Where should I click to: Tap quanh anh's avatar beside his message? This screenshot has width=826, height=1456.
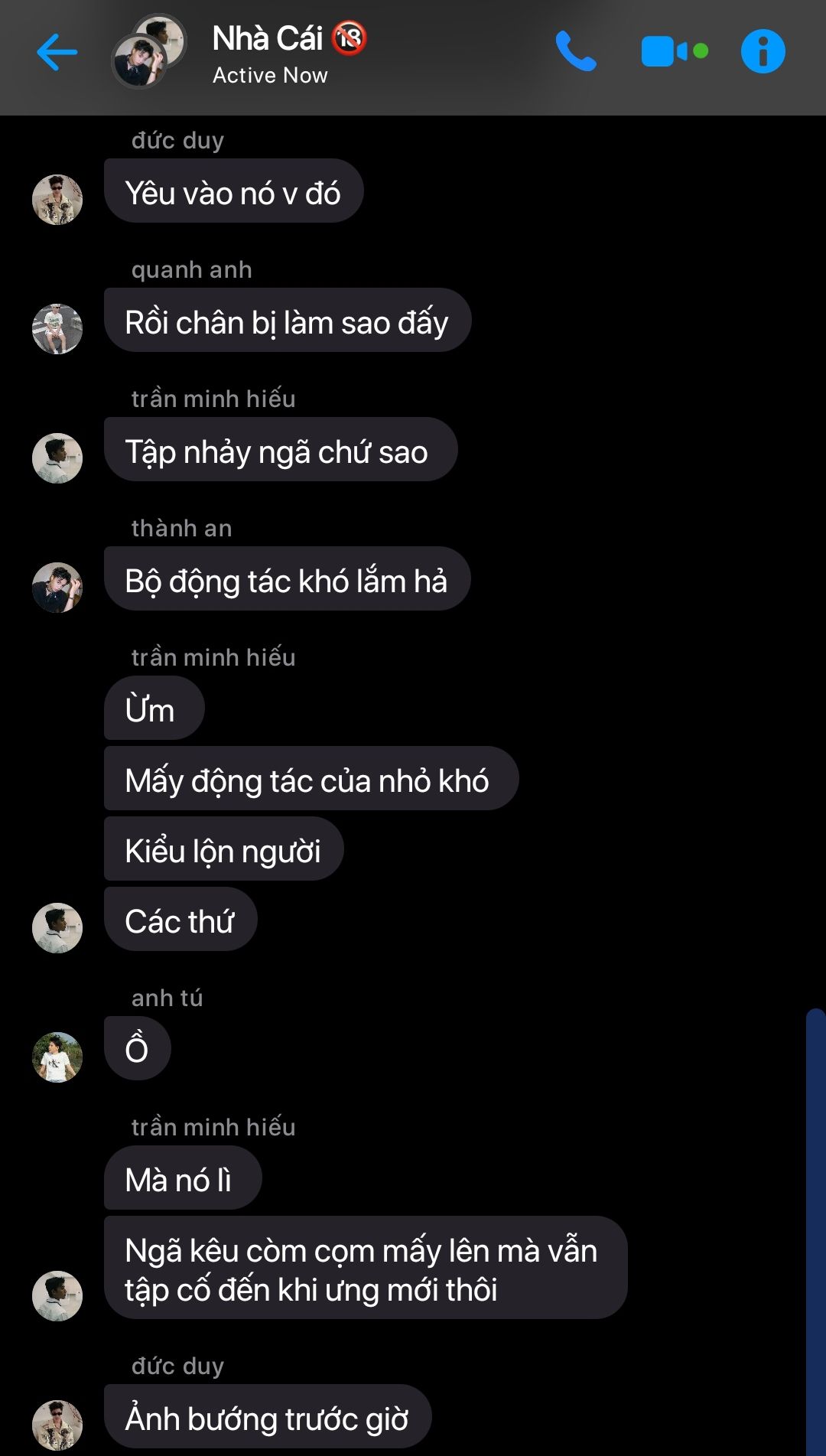(57, 329)
